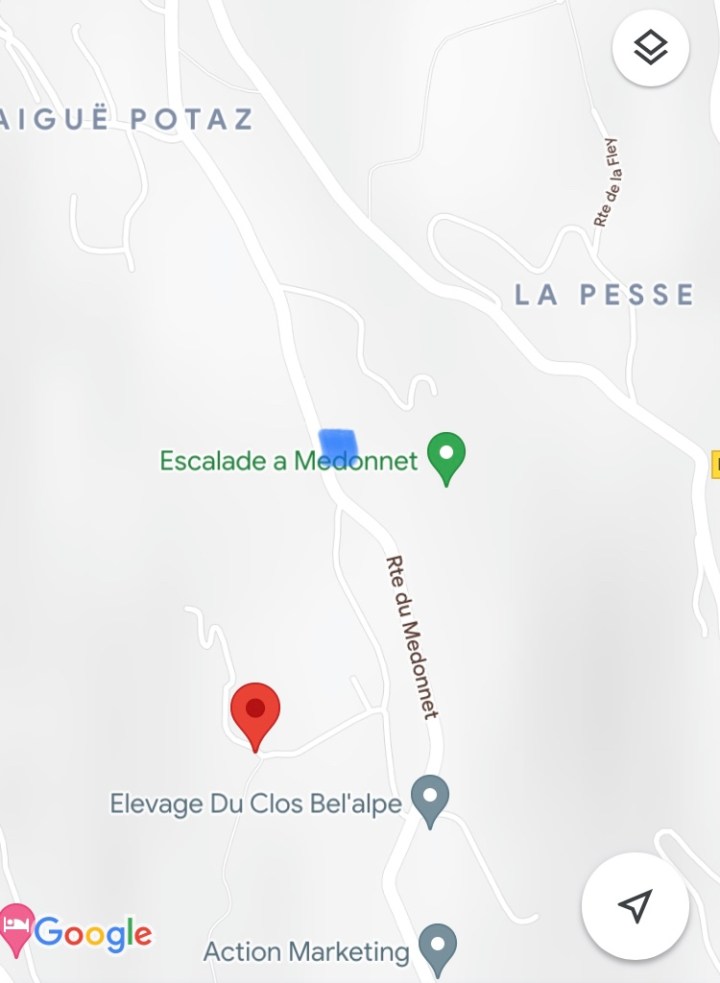Screen dimensions: 720x983
Task: Tap the Action Marketing business pin
Action: pos(437,947)
